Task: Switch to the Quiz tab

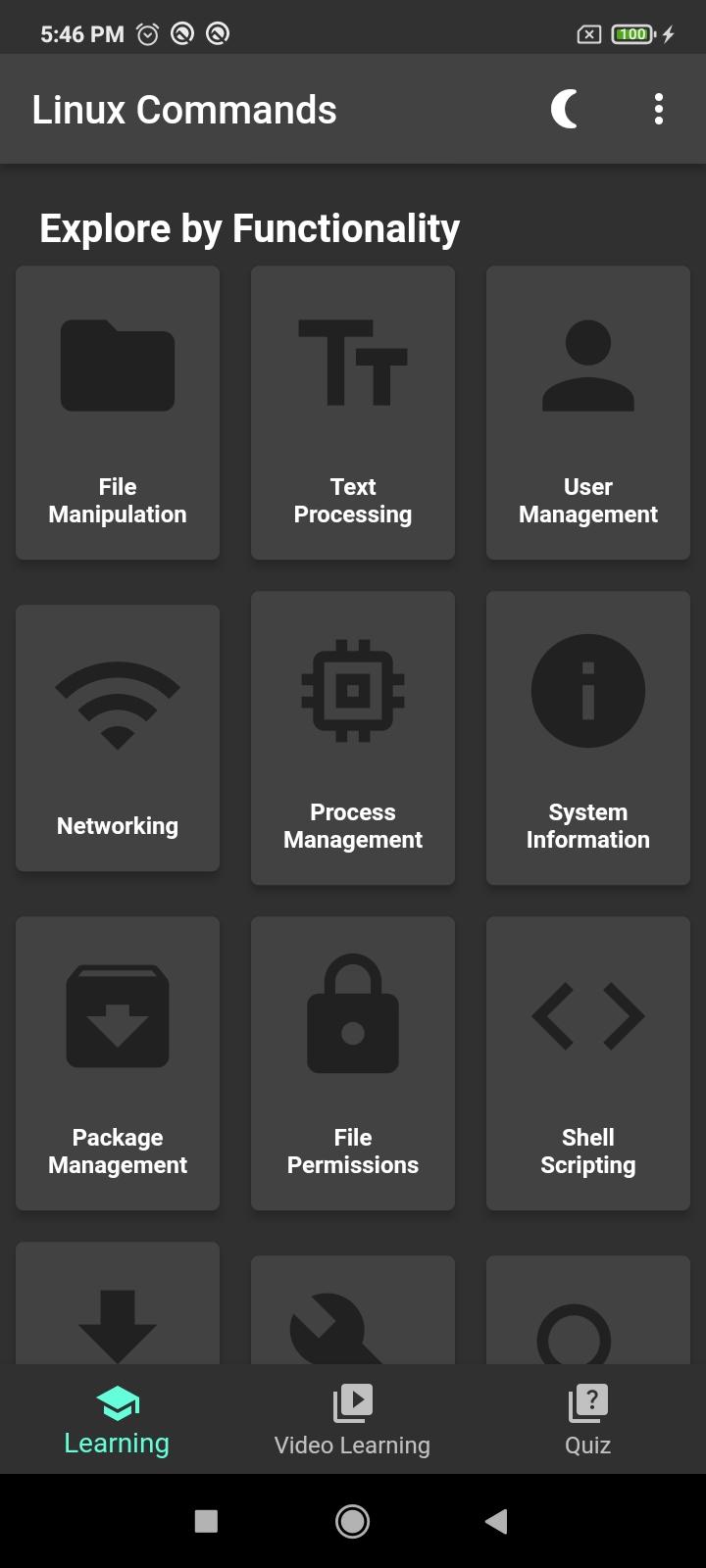Action: [588, 1419]
